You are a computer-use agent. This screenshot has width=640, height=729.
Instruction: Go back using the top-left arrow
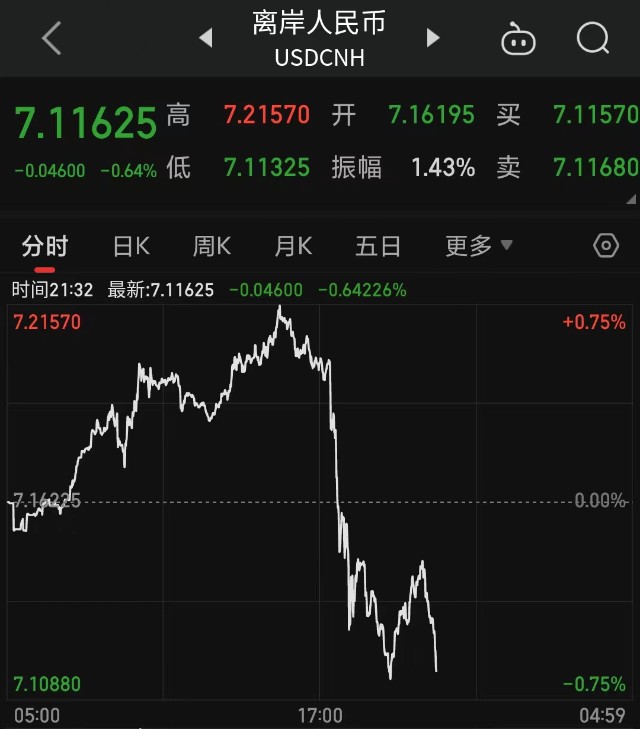pyautogui.click(x=52, y=38)
